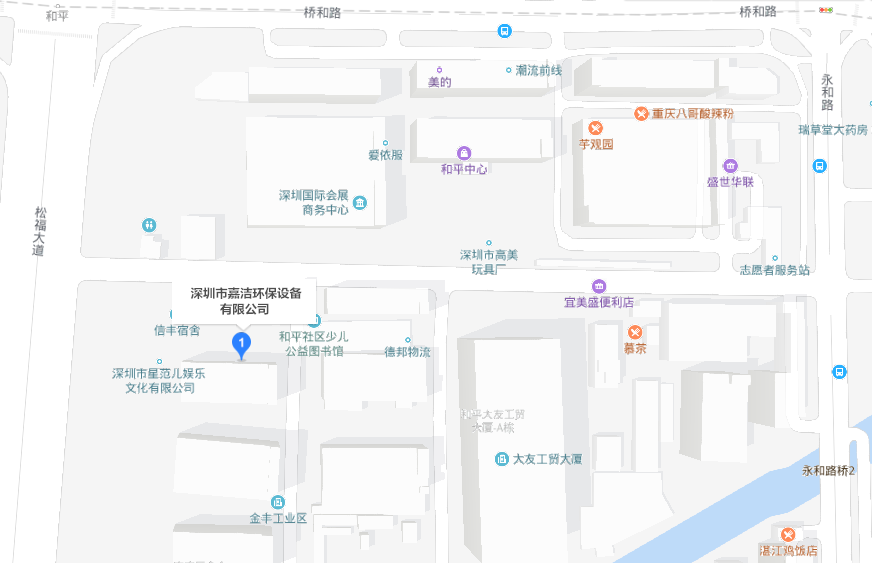This screenshot has width=872, height=563.
Task: View the 盛世华联 place marker
Action: point(730,166)
